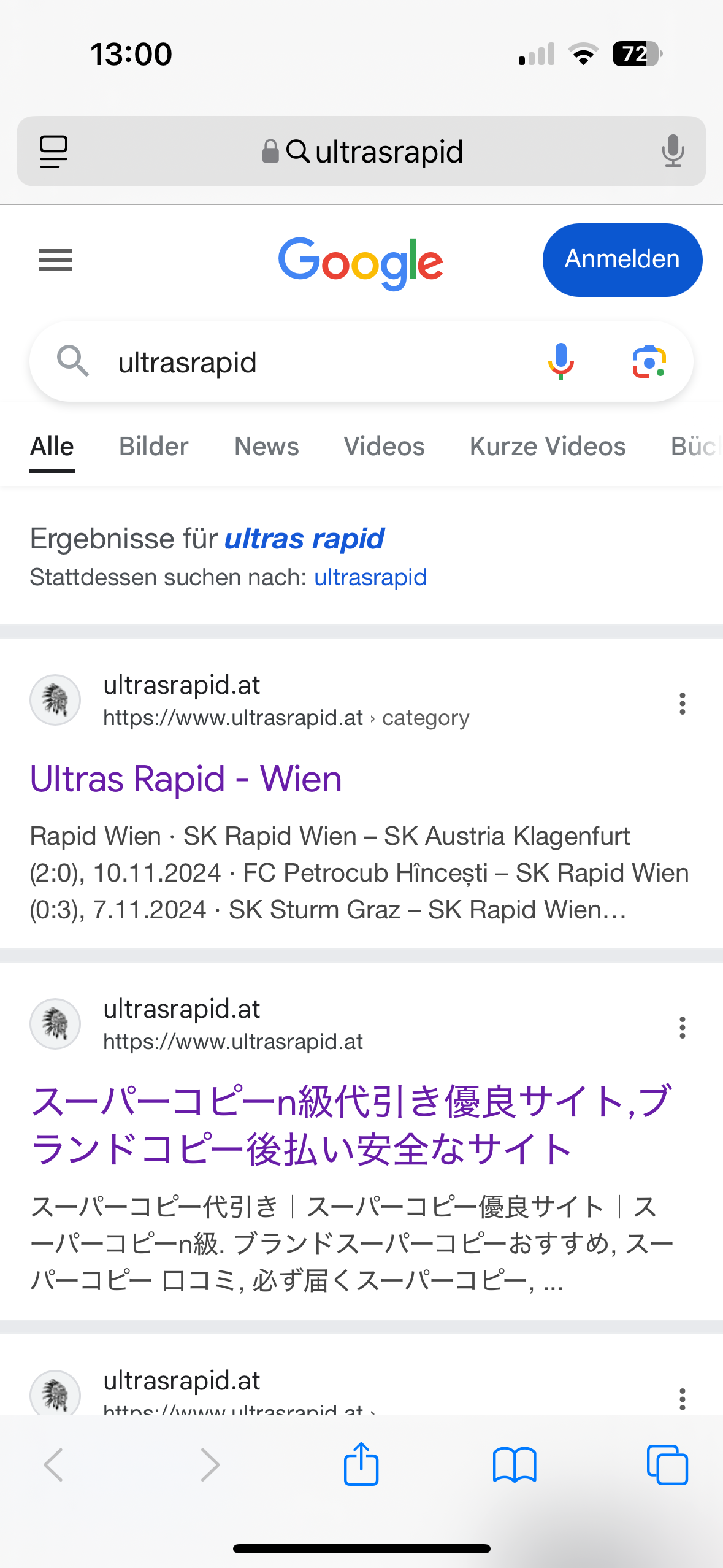Viewport: 723px width, 1568px height.
Task: Open the Google hamburger menu
Action: click(x=55, y=260)
